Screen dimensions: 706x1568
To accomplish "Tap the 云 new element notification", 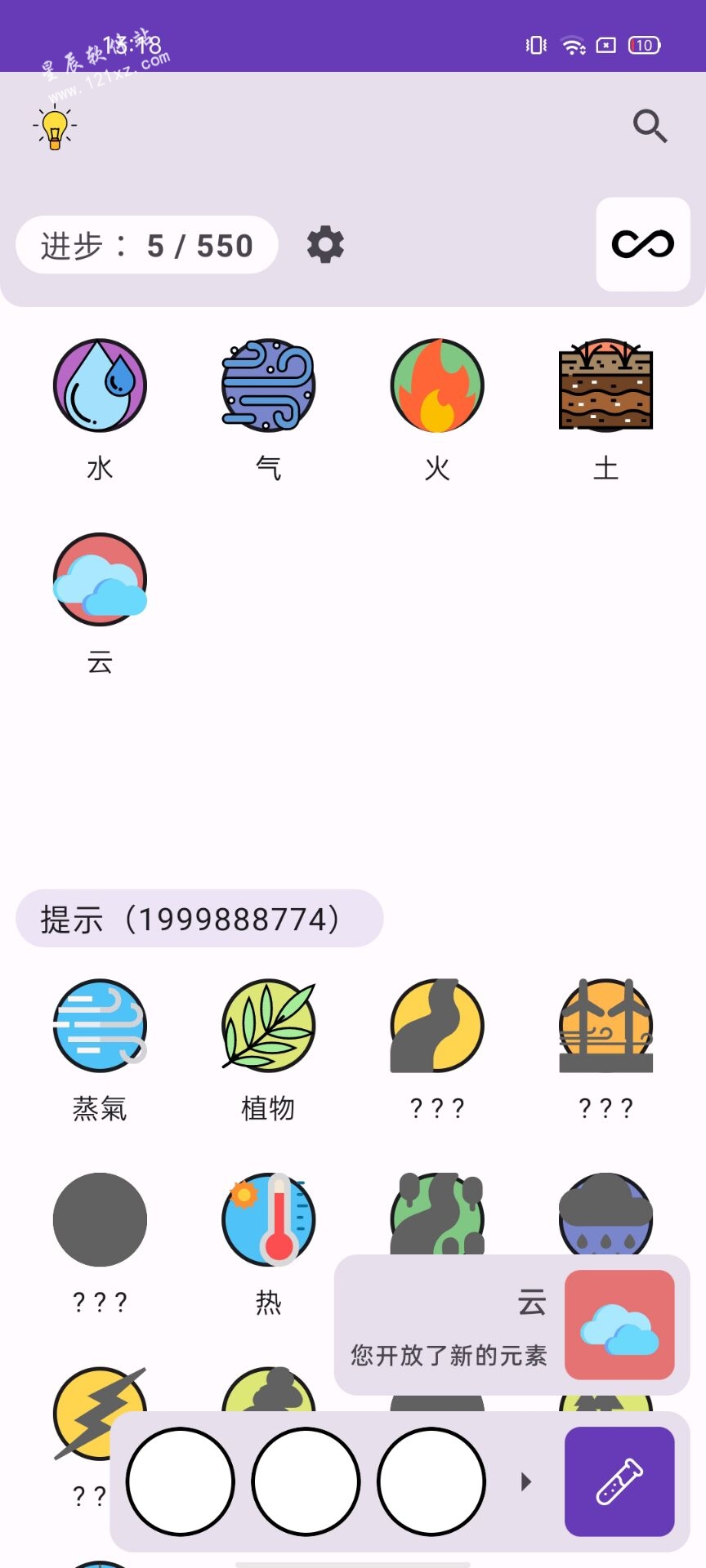I will pyautogui.click(x=512, y=1325).
